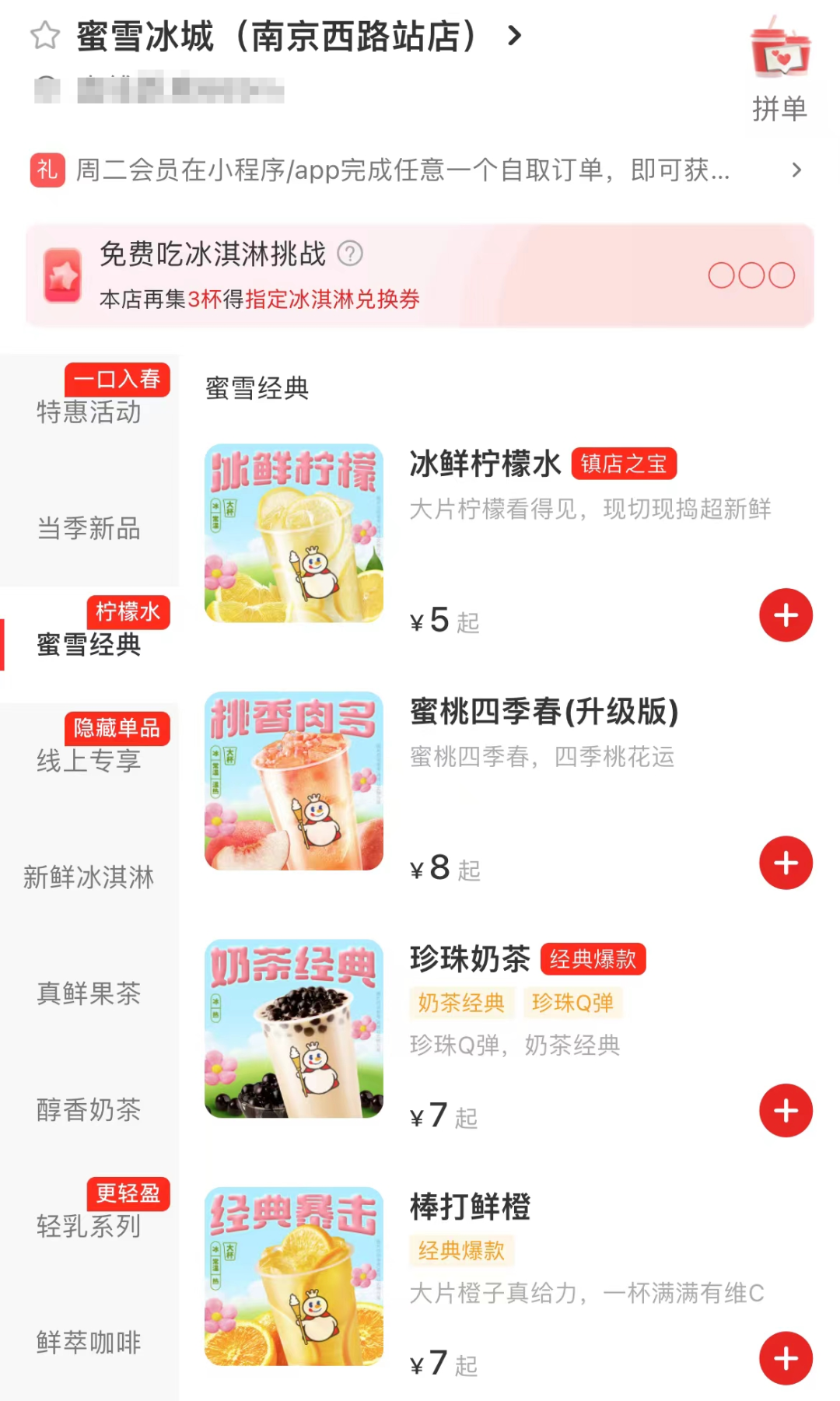Image resolution: width=840 pixels, height=1401 pixels.
Task: Add 蜜桃四季春(升级版) to the cart
Action: pos(786,863)
